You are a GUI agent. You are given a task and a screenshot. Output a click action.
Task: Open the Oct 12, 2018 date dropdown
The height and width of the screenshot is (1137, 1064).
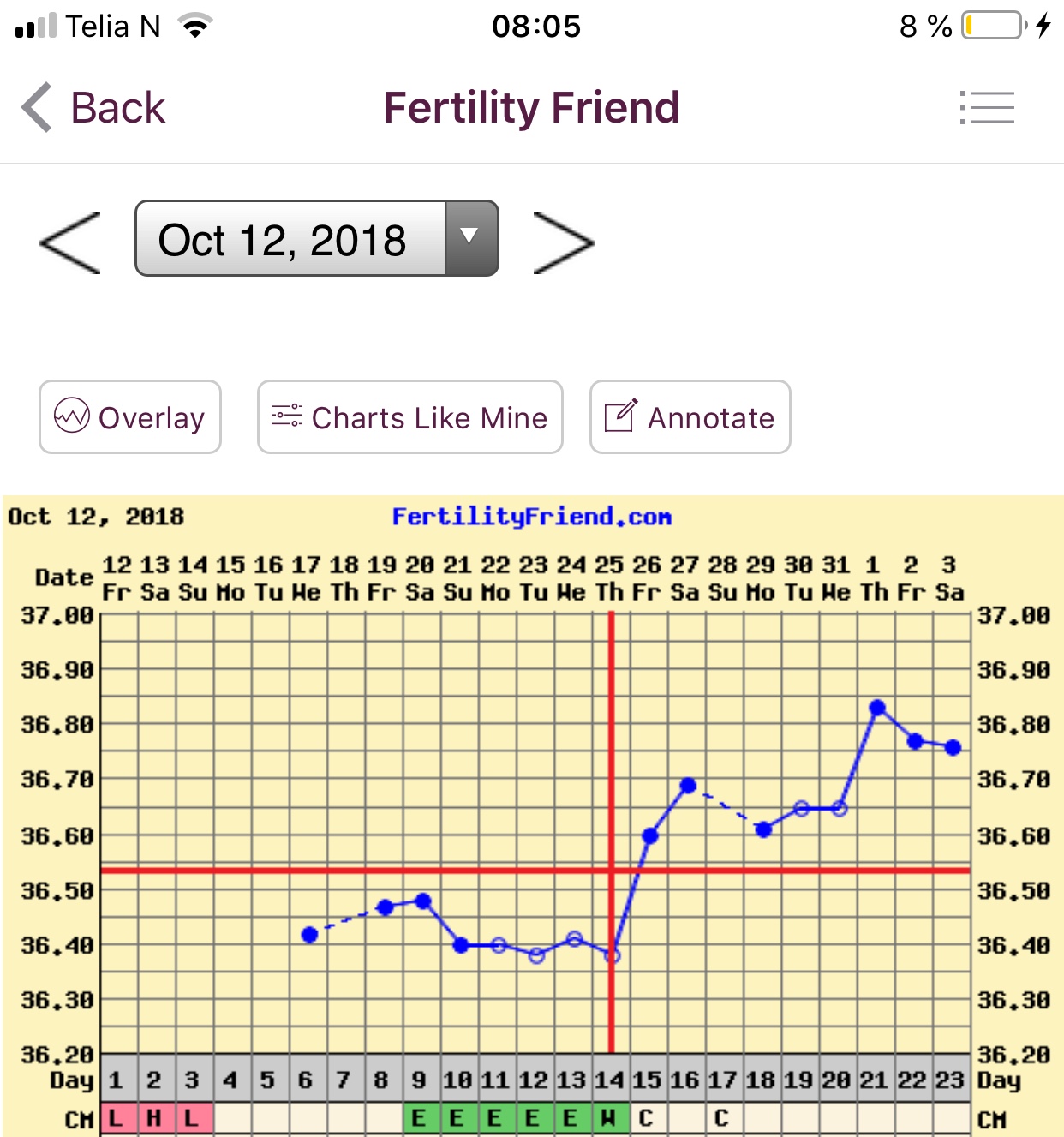click(316, 239)
